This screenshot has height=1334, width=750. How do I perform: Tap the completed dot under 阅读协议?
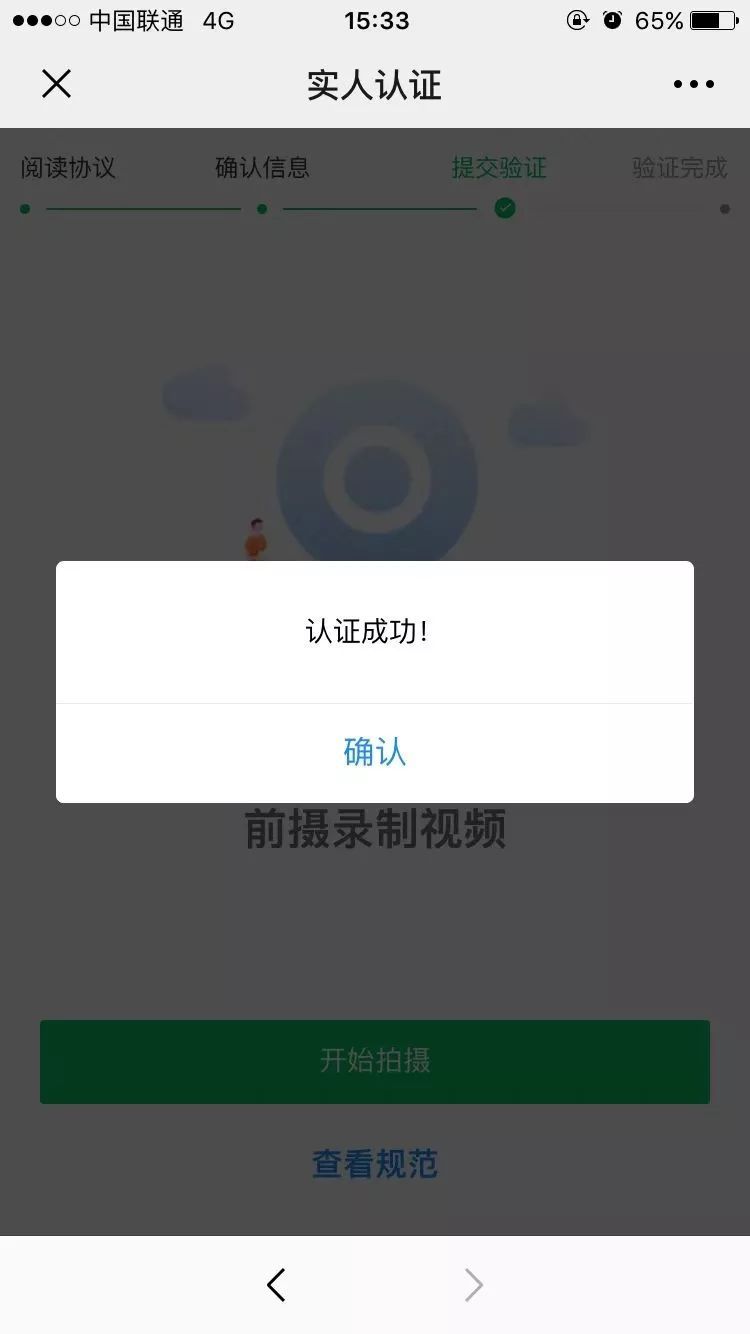[24, 209]
